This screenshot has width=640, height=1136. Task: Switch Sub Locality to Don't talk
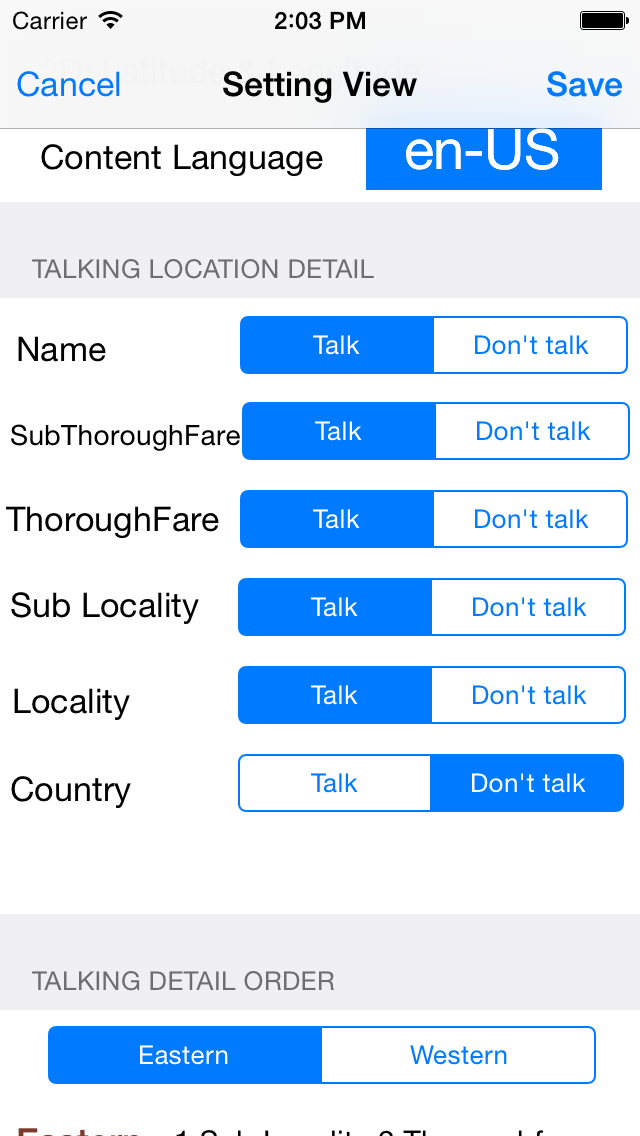528,607
